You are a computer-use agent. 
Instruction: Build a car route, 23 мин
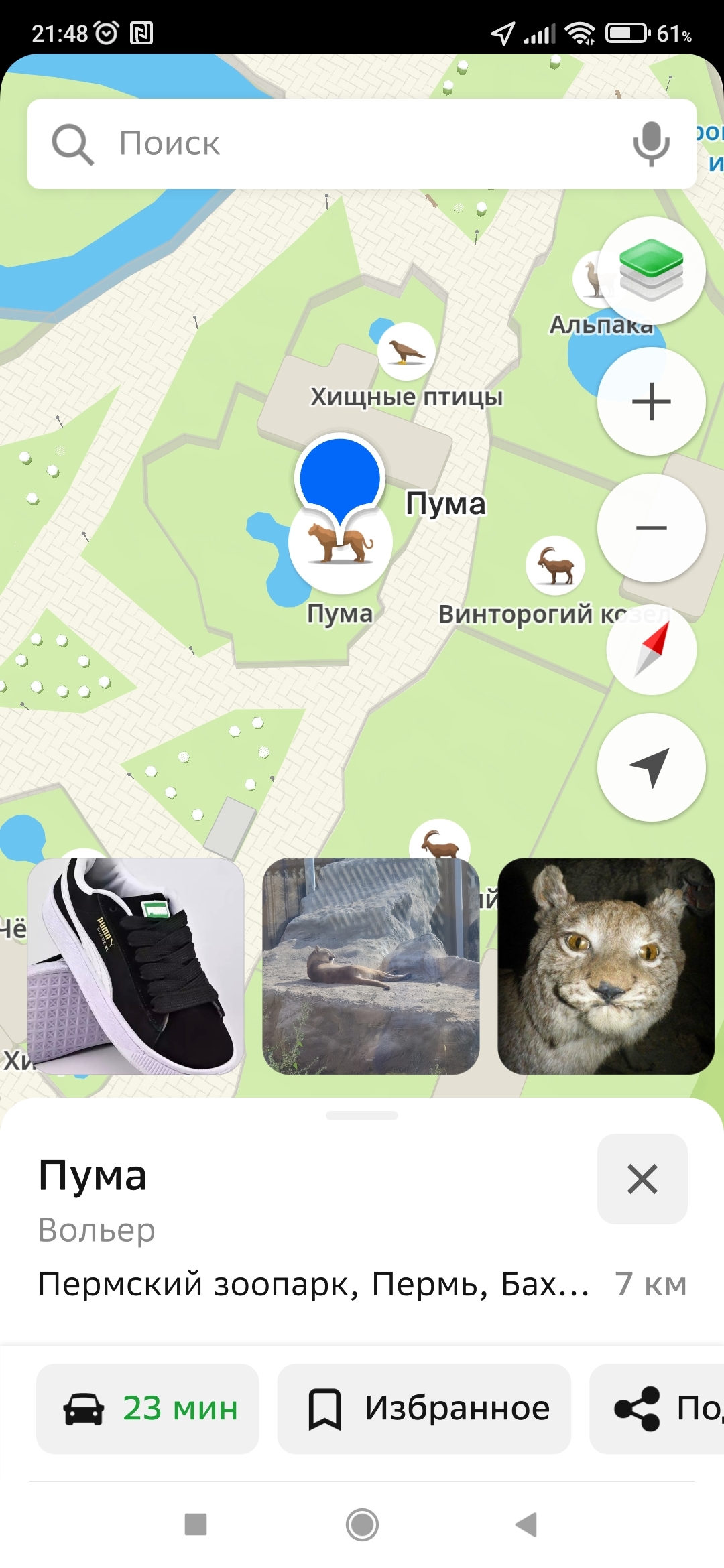point(147,1409)
